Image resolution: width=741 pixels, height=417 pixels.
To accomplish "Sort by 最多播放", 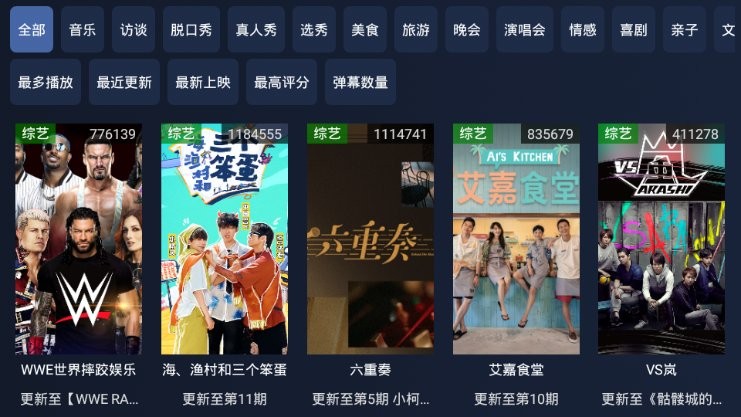I will coord(46,83).
